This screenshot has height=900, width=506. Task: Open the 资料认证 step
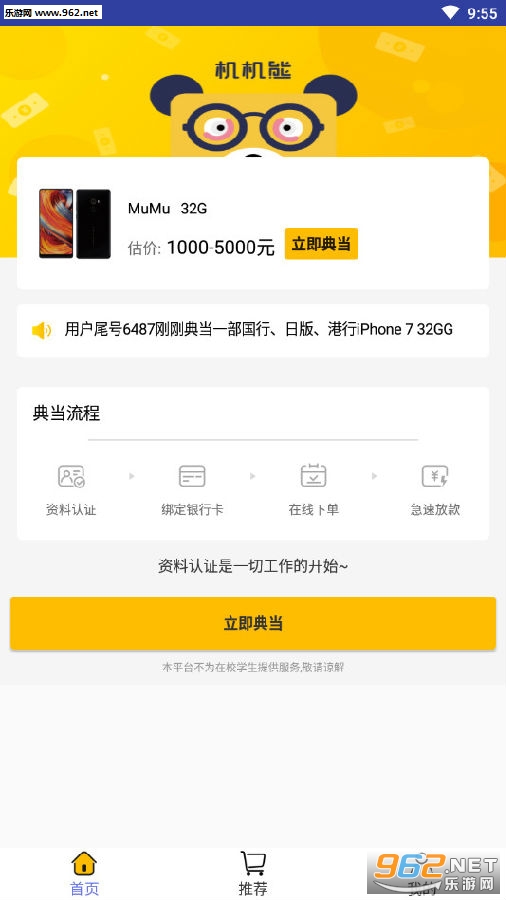click(71, 490)
